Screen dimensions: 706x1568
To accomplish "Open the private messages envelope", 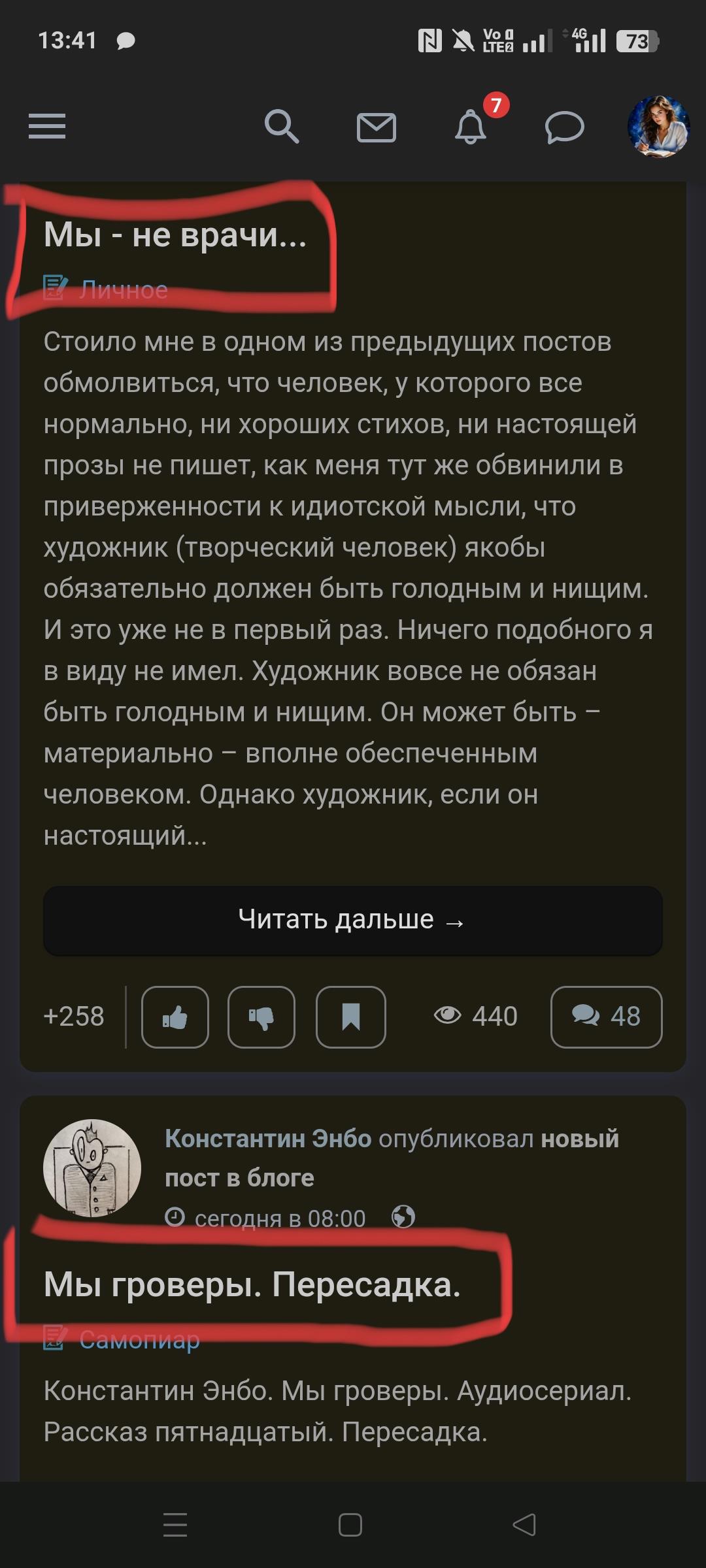I will [x=376, y=127].
